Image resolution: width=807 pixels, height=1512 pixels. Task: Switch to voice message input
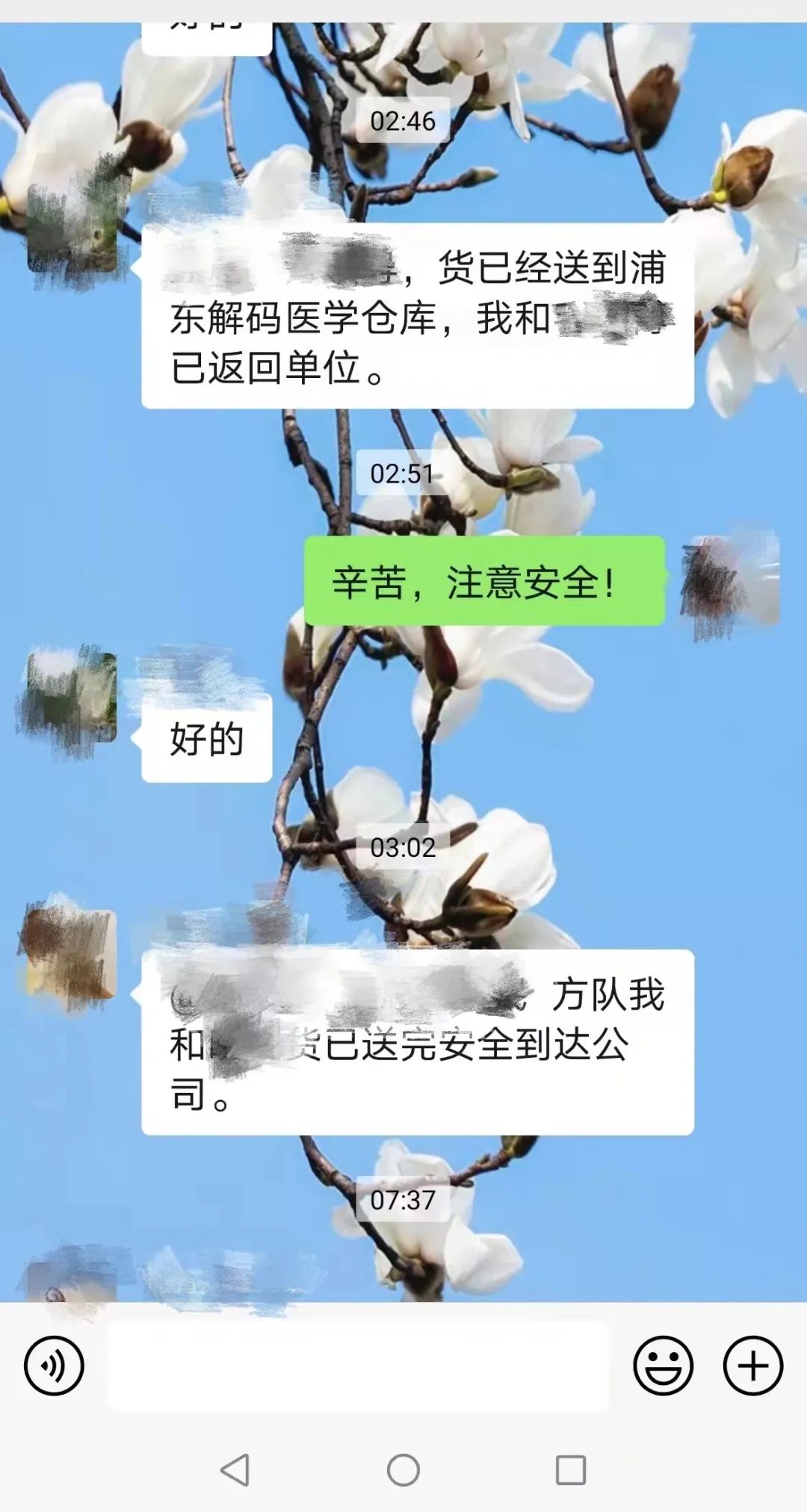click(54, 1366)
